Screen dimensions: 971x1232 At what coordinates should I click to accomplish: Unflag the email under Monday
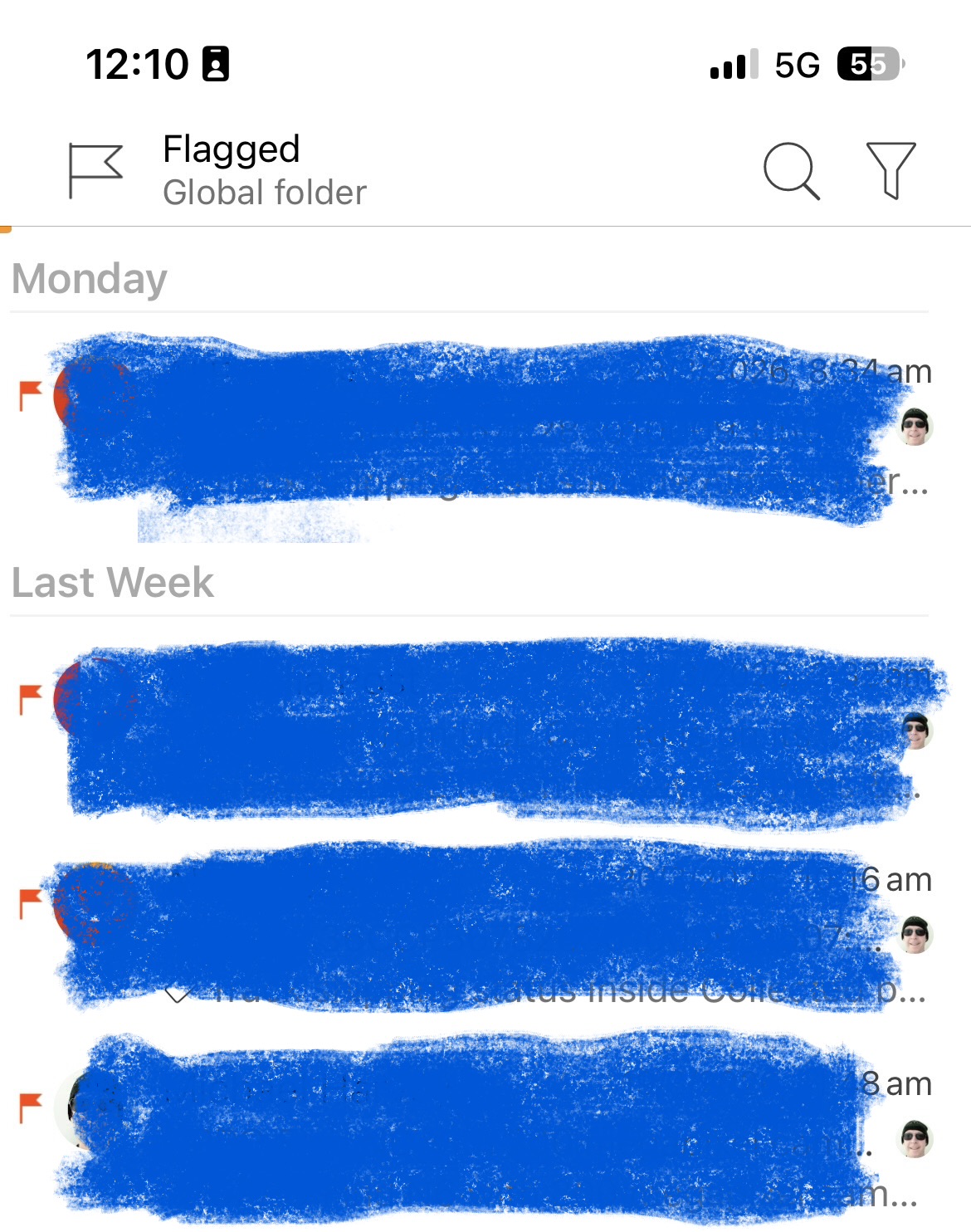31,396
